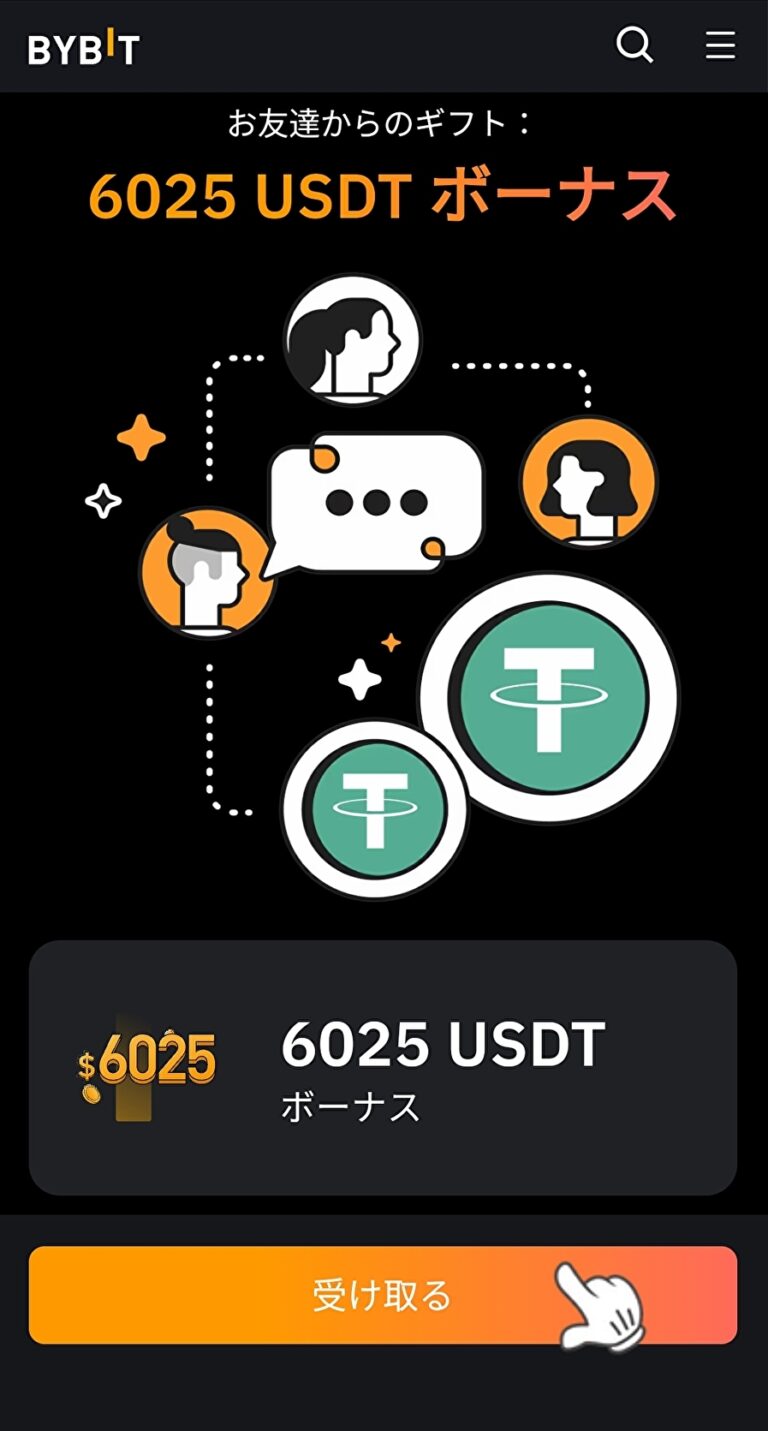This screenshot has width=768, height=1431.
Task: Go to Bybit home via logo
Action: [x=84, y=47]
